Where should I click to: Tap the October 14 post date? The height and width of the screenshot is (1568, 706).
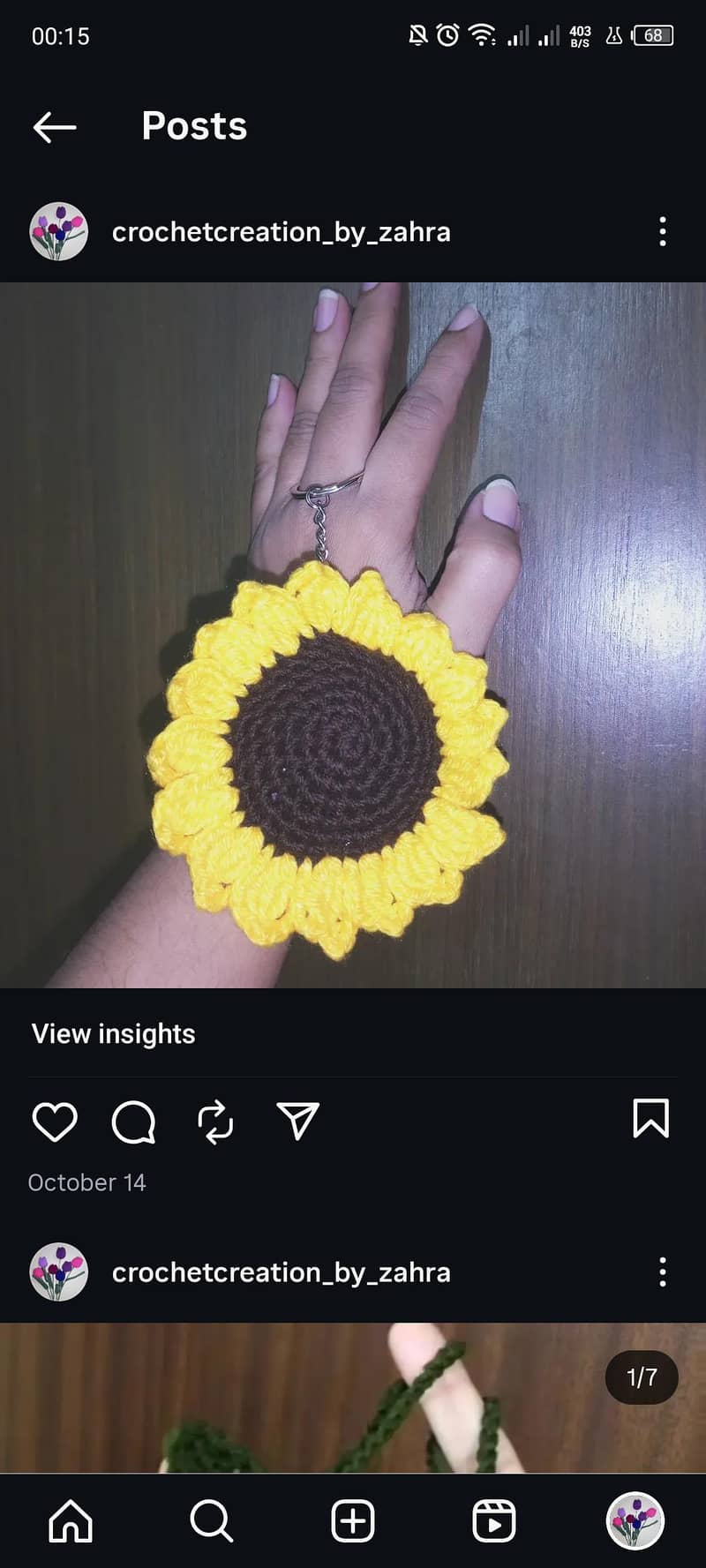coord(86,1182)
